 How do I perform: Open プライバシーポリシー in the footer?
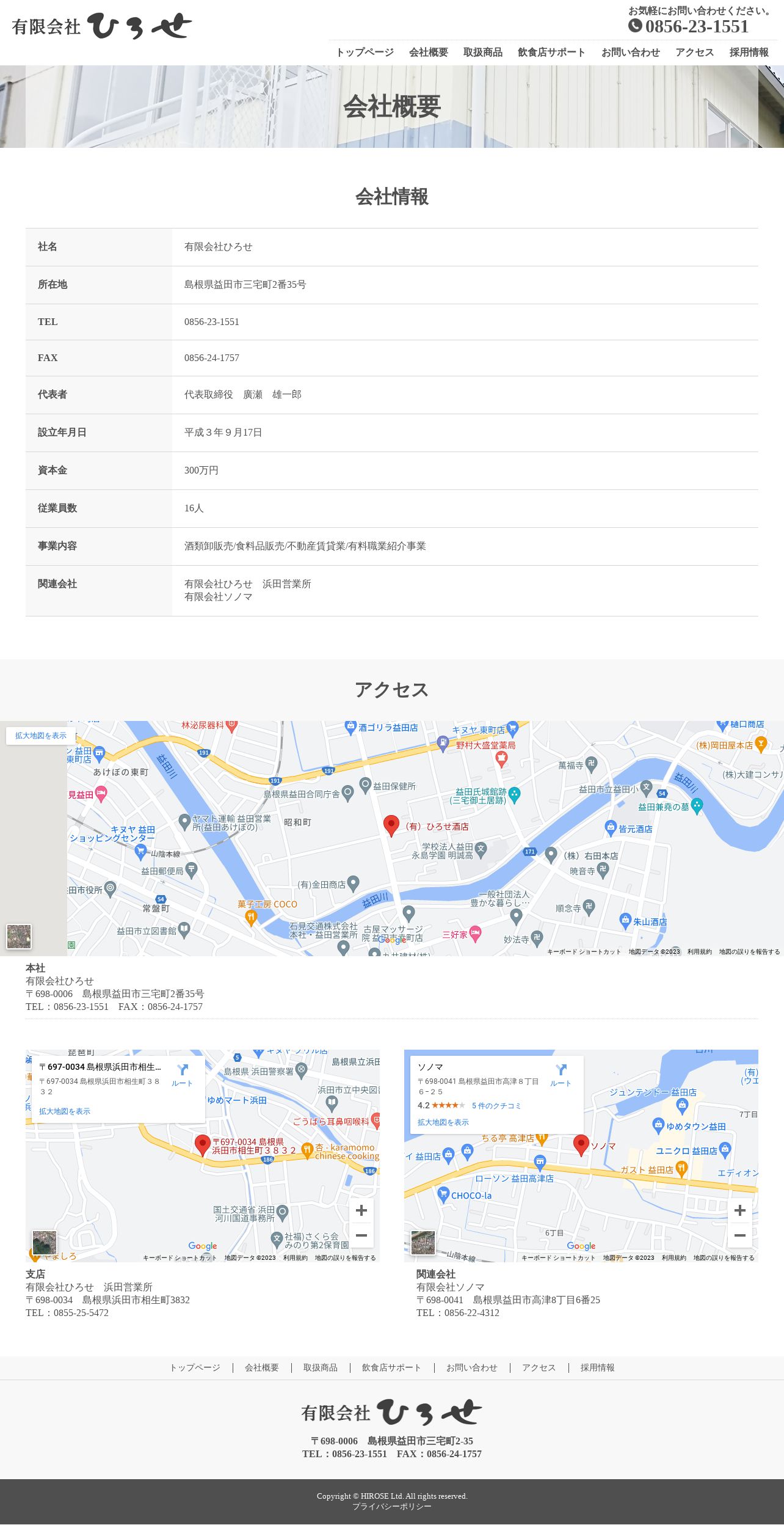(x=392, y=1507)
